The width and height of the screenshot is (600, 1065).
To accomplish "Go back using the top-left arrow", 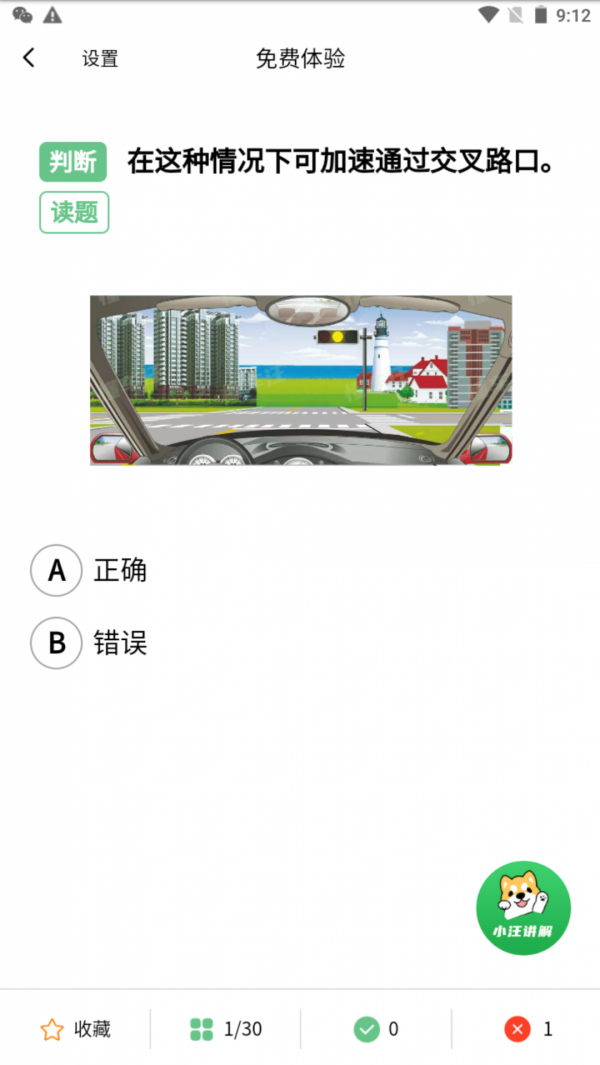I will coord(29,58).
